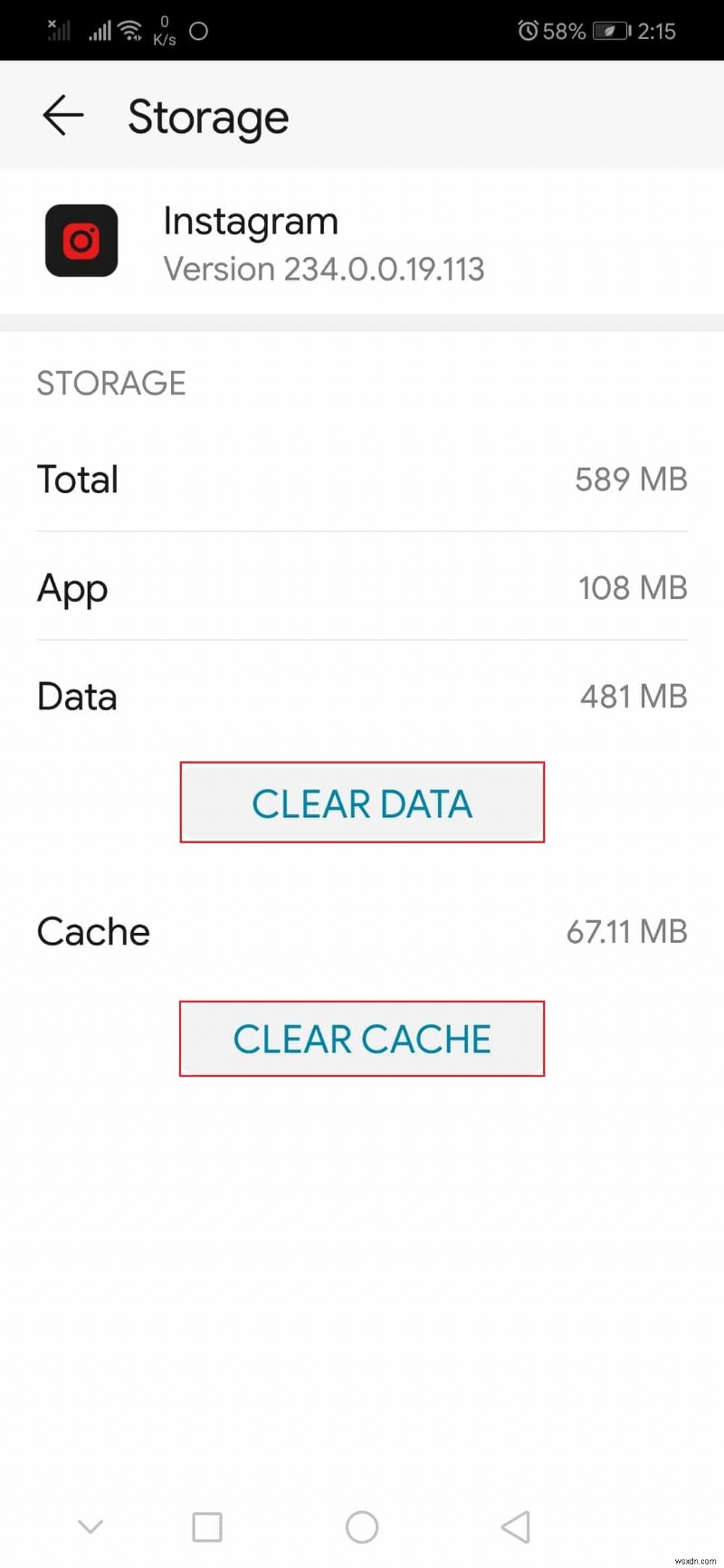Select the Data row showing 481 MB
724x1568 pixels.
[x=362, y=696]
